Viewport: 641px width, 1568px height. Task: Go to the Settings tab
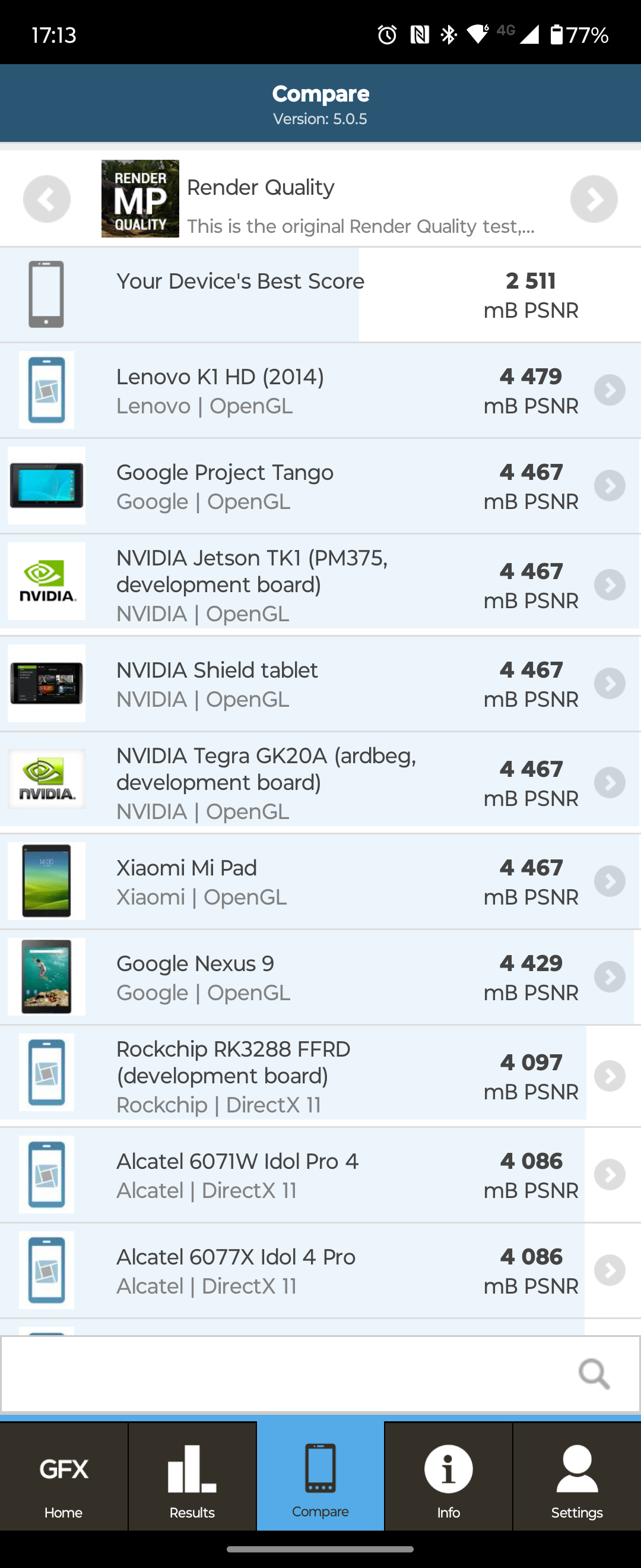(576, 1477)
